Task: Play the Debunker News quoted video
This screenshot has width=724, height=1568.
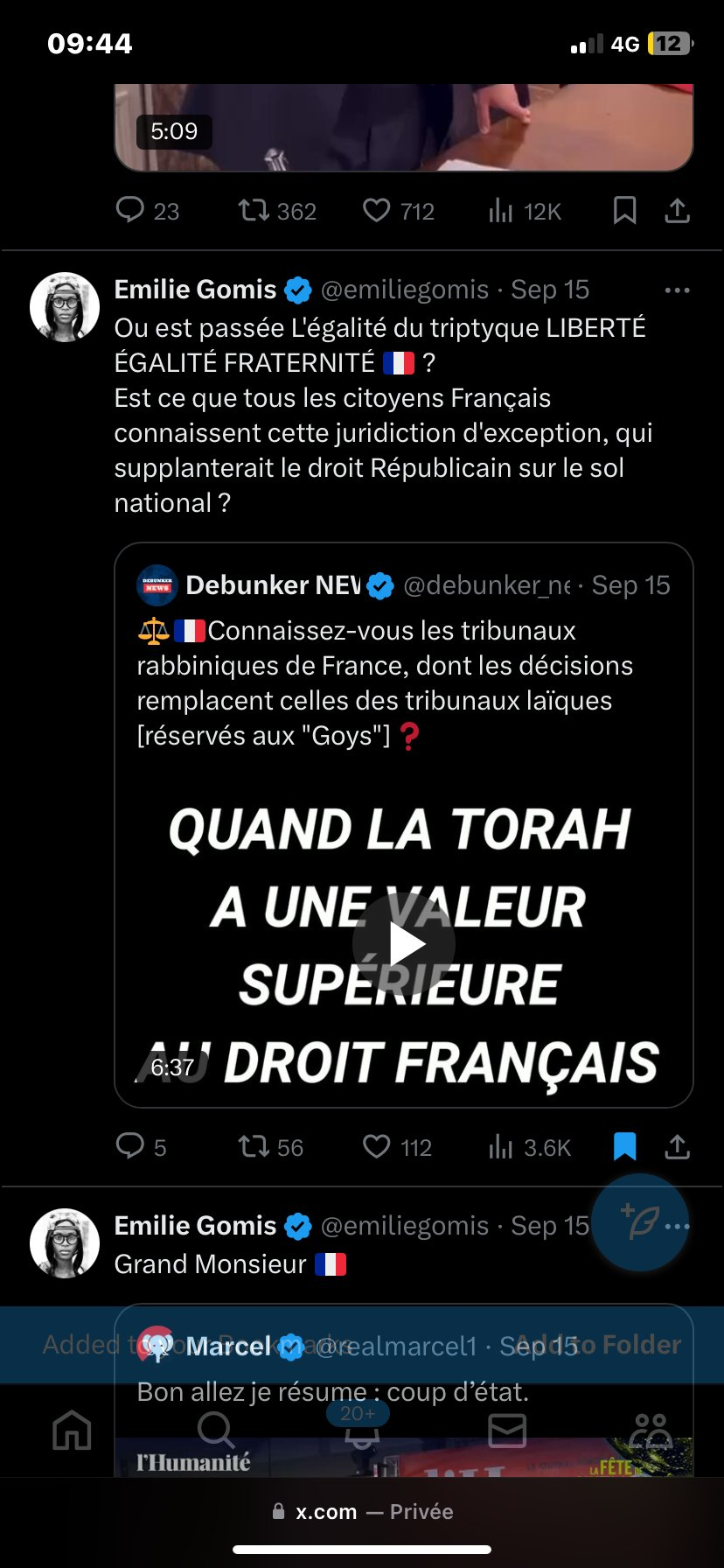Action: 403,944
